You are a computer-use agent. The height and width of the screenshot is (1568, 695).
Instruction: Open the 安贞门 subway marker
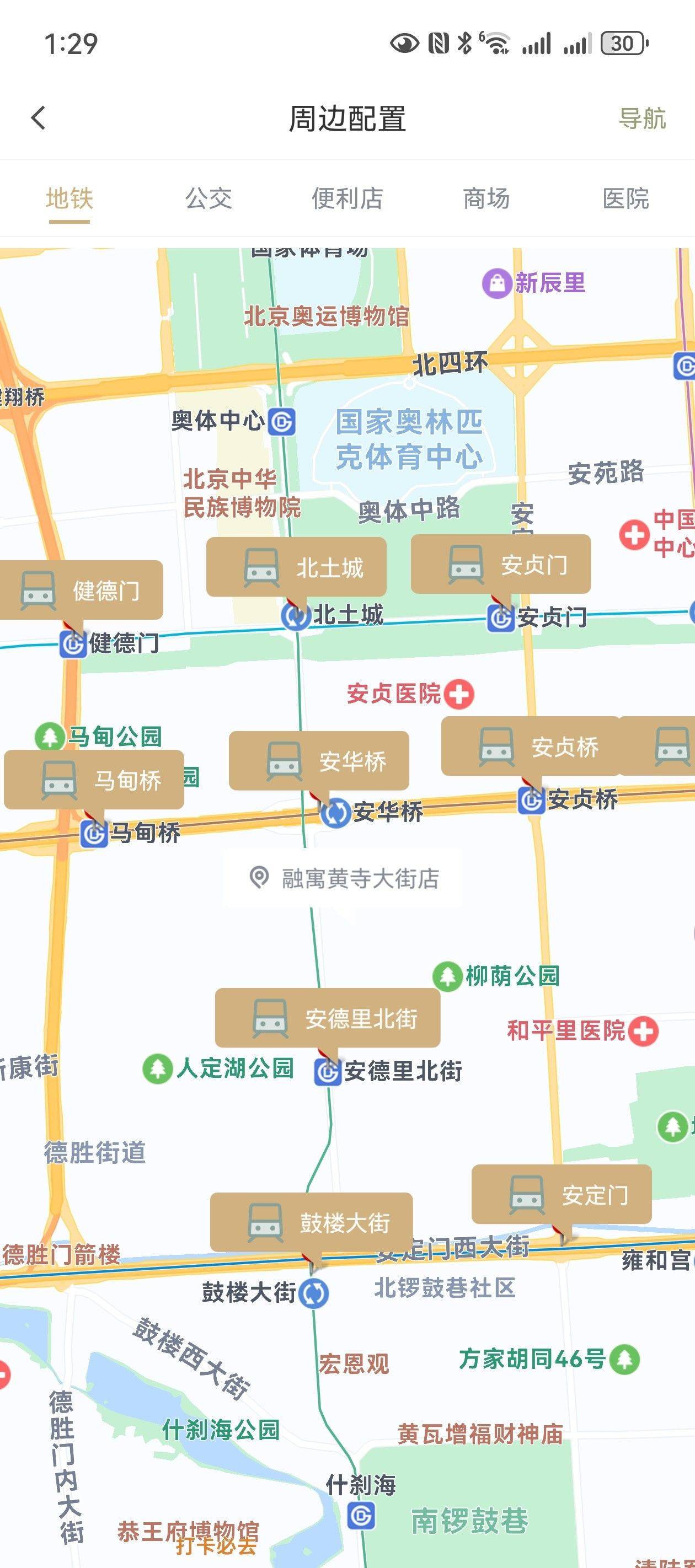501,564
